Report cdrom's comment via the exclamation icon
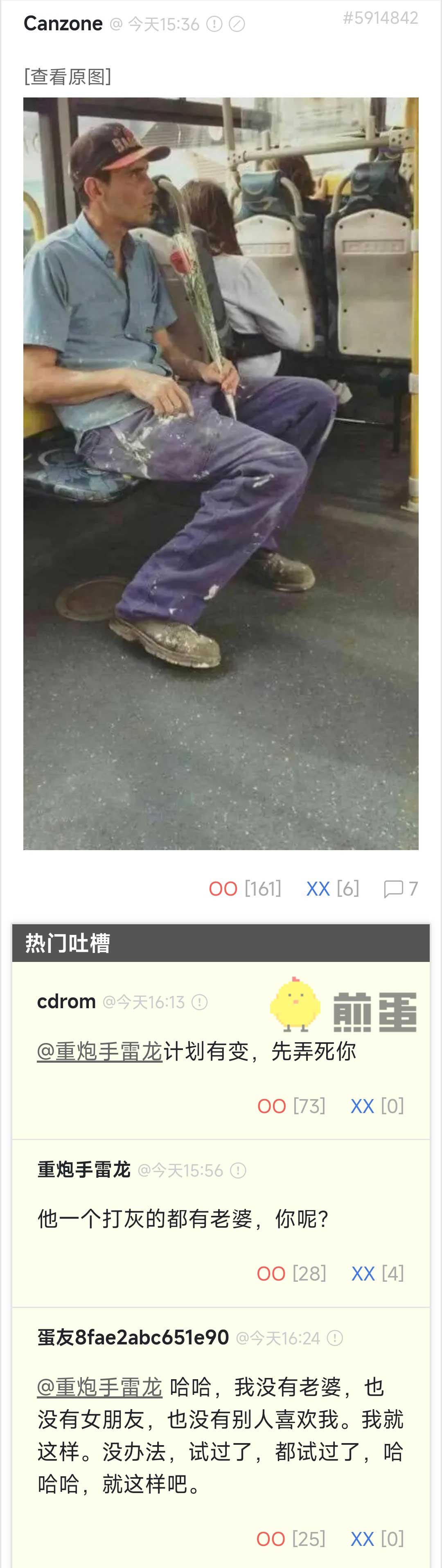This screenshot has height=1568, width=442. [x=199, y=1002]
